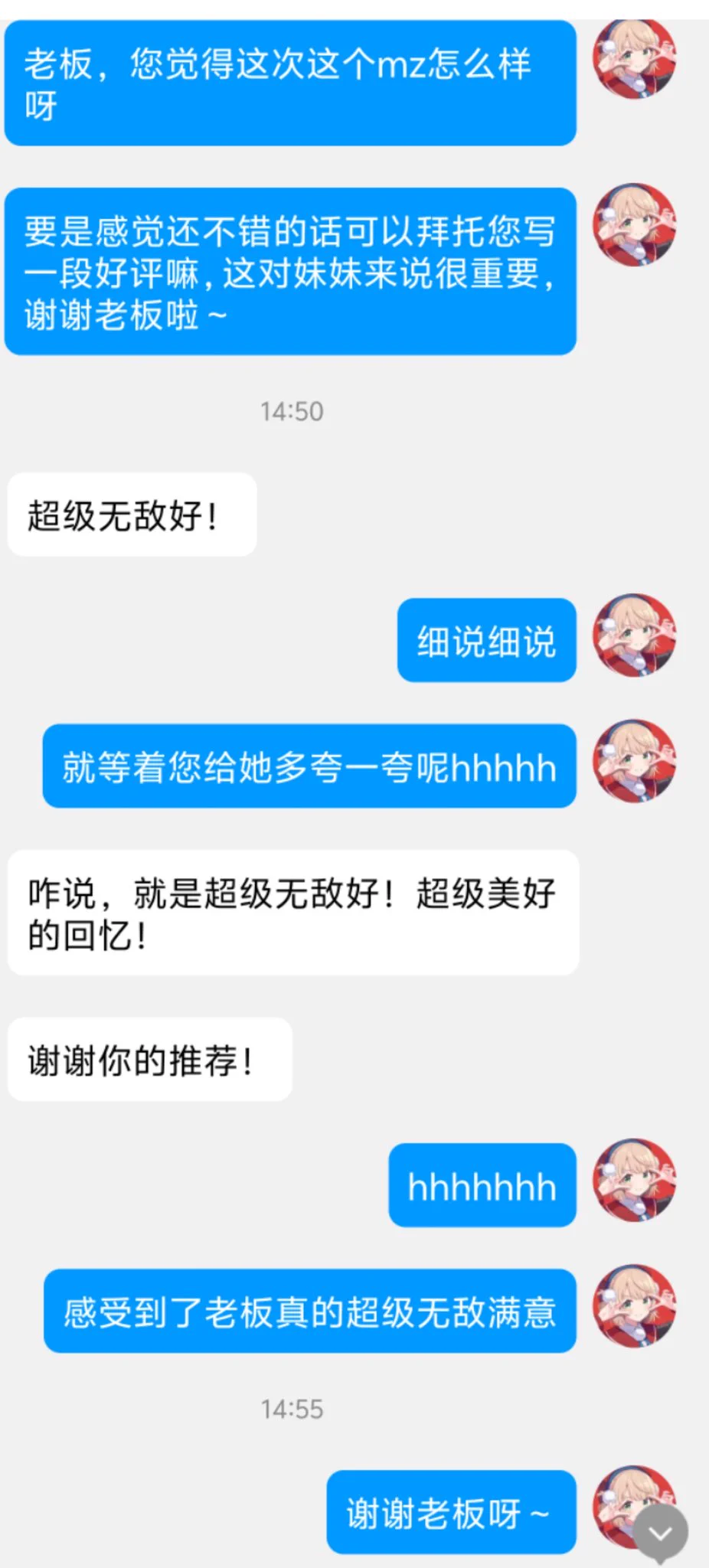This screenshot has width=709, height=1568.
Task: Open avatar beside the '要是感觉还不错的话' message
Action: pyautogui.click(x=635, y=225)
